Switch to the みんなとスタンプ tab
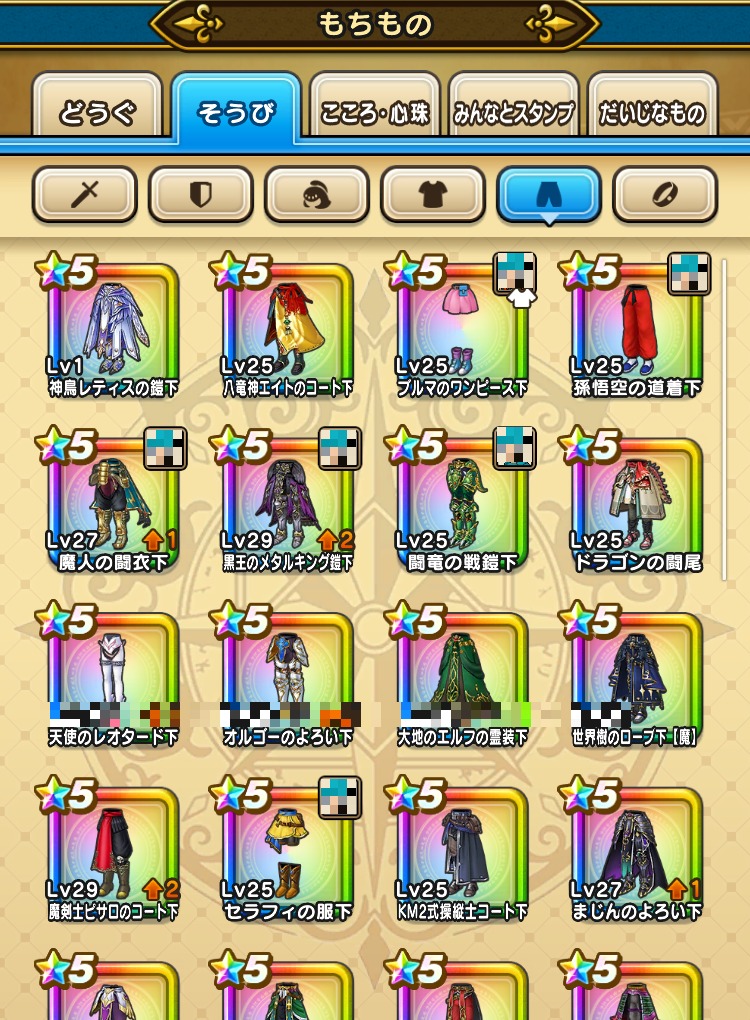Screen dimensions: 750x1020 [513, 113]
